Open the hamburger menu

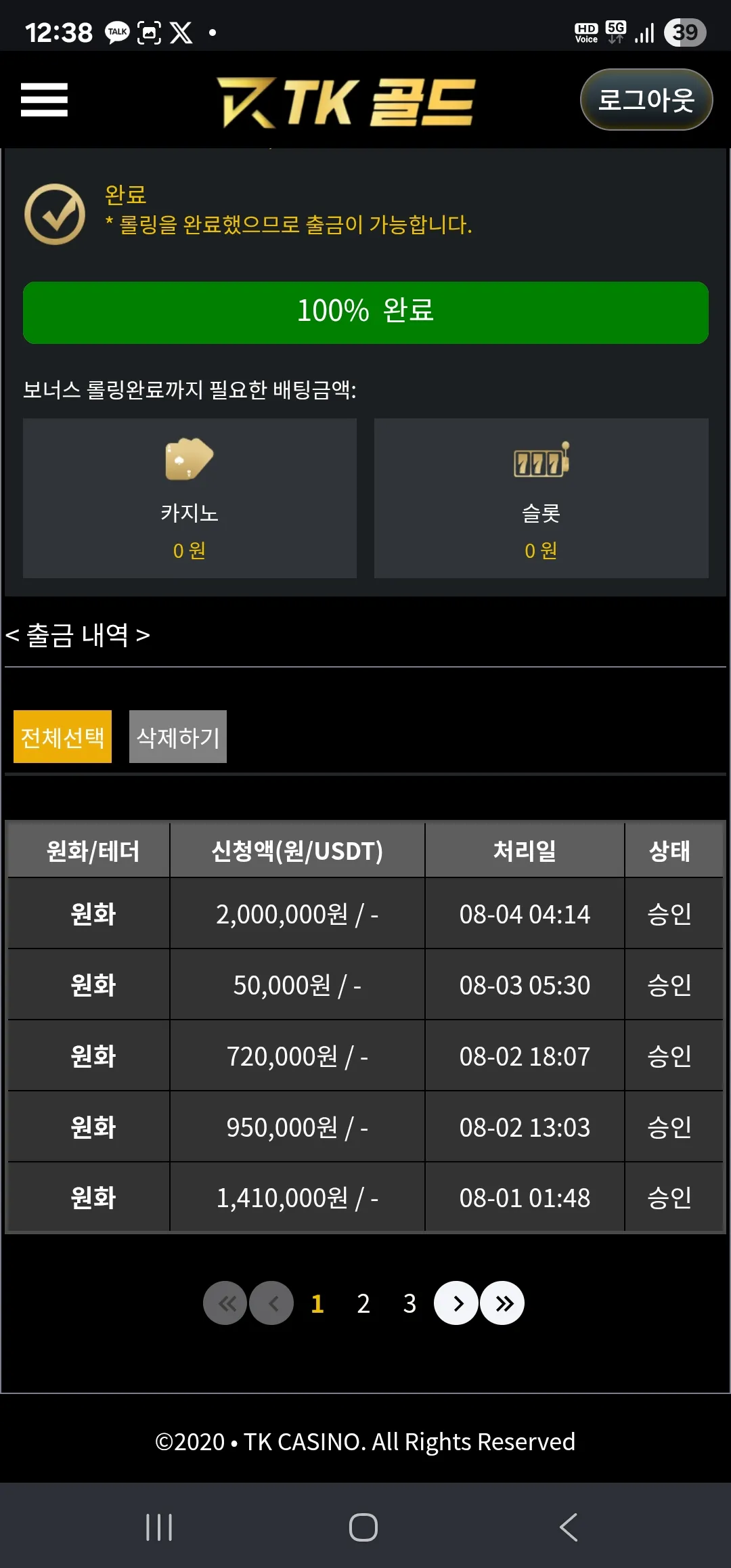pos(44,100)
